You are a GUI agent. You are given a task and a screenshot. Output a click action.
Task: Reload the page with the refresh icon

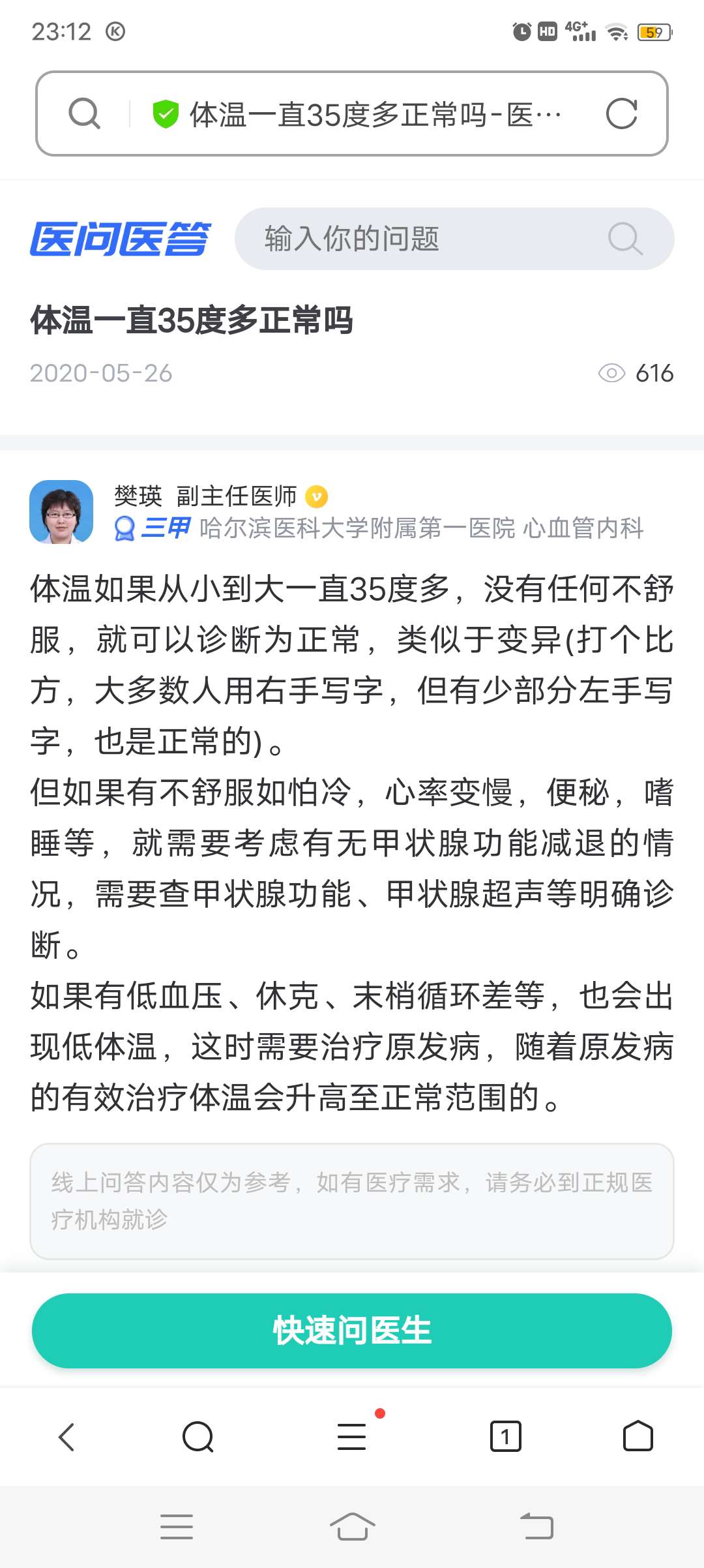[x=621, y=114]
